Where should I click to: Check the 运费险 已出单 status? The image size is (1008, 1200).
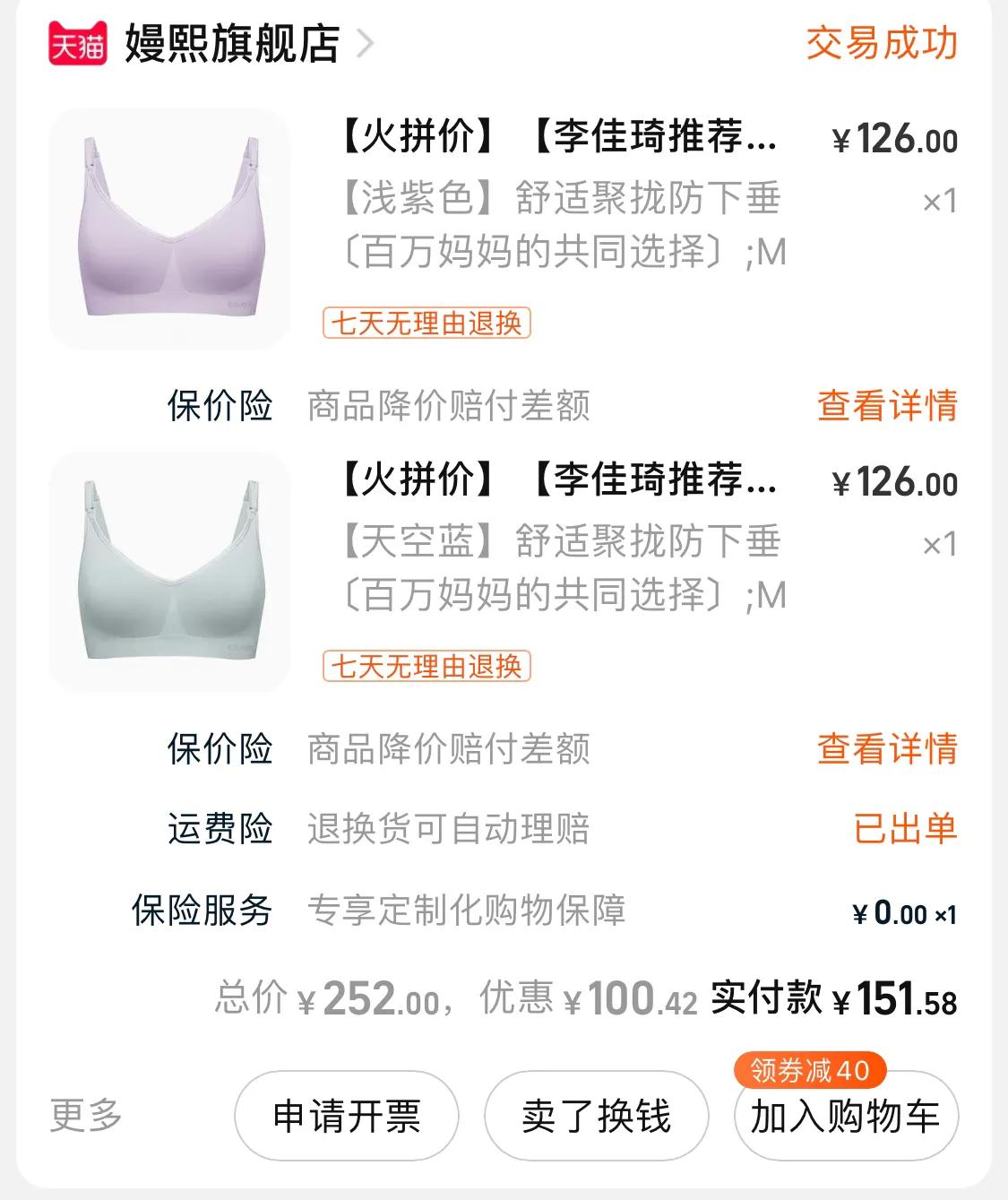pos(905,829)
